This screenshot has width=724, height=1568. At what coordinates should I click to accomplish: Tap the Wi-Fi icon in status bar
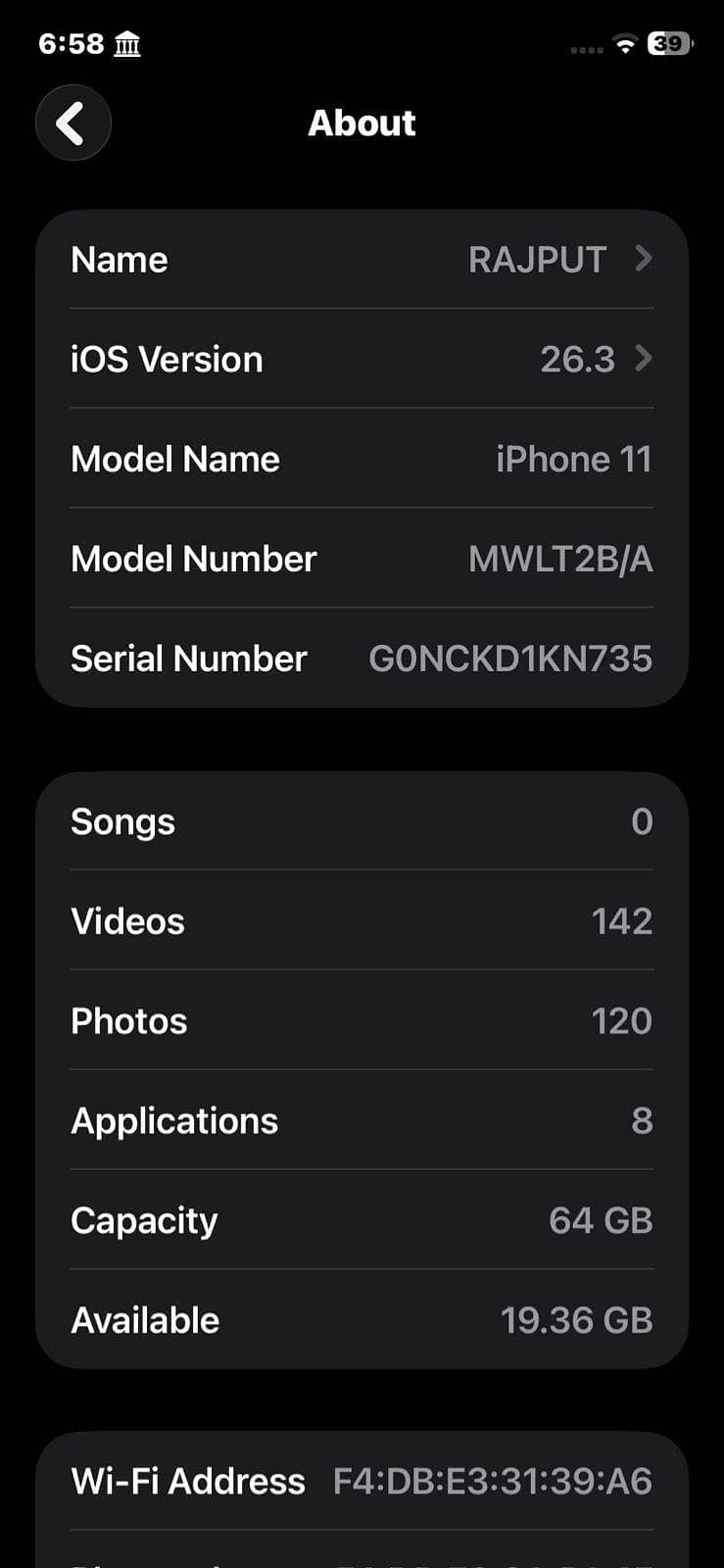tap(624, 44)
